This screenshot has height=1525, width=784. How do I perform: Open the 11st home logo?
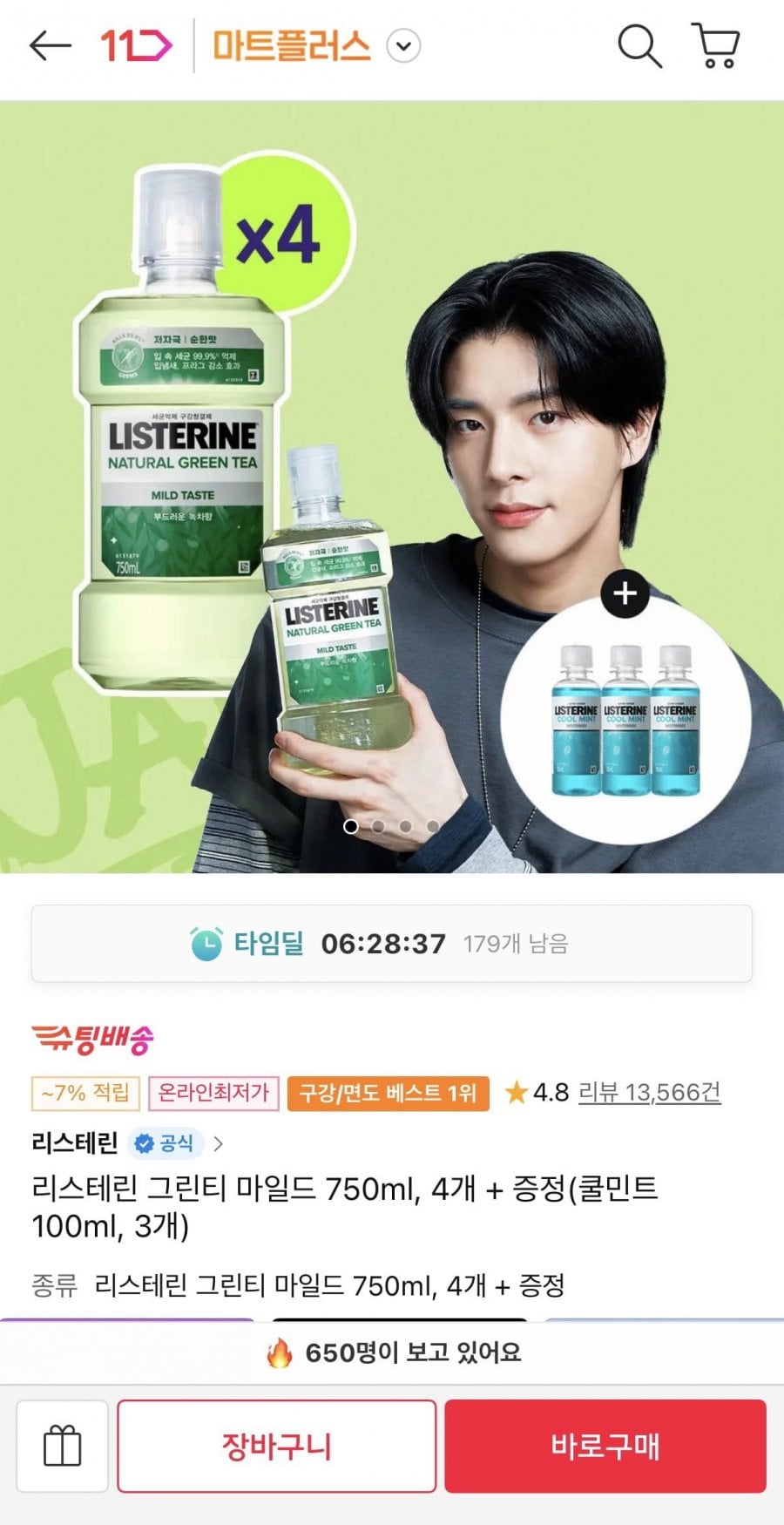136,45
